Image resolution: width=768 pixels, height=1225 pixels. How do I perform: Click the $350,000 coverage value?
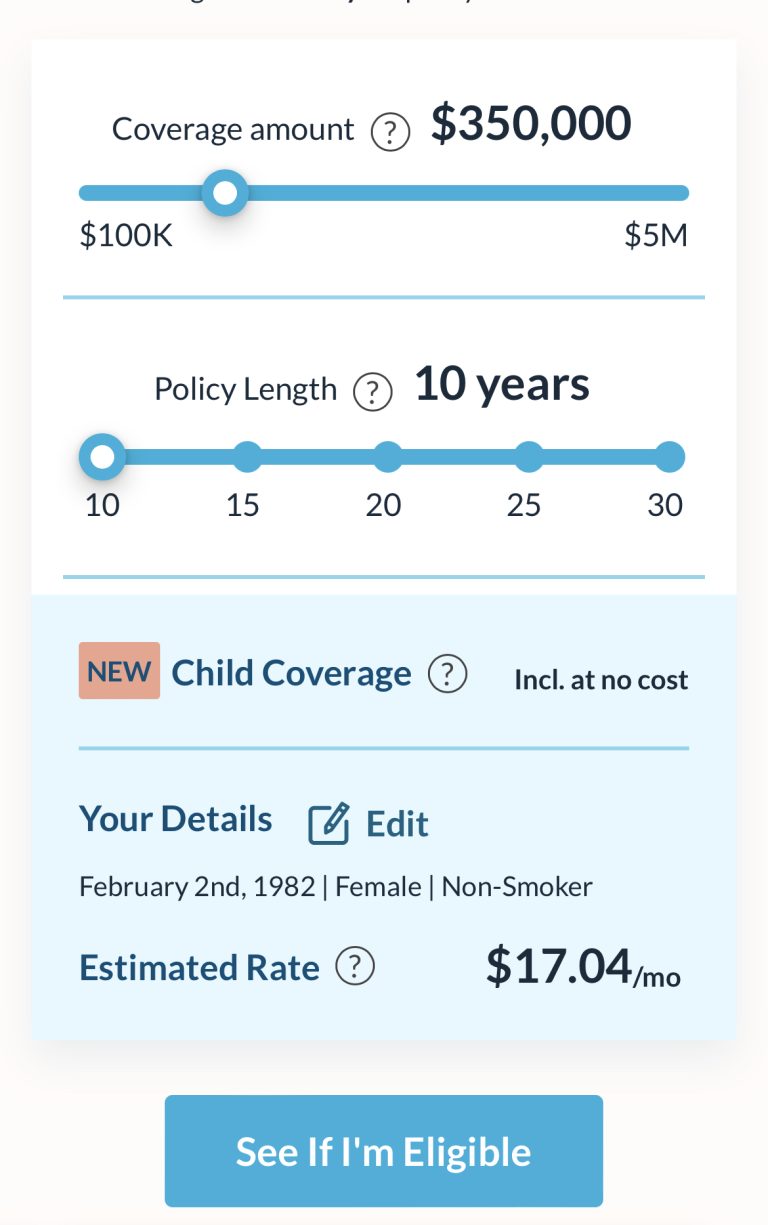click(531, 124)
